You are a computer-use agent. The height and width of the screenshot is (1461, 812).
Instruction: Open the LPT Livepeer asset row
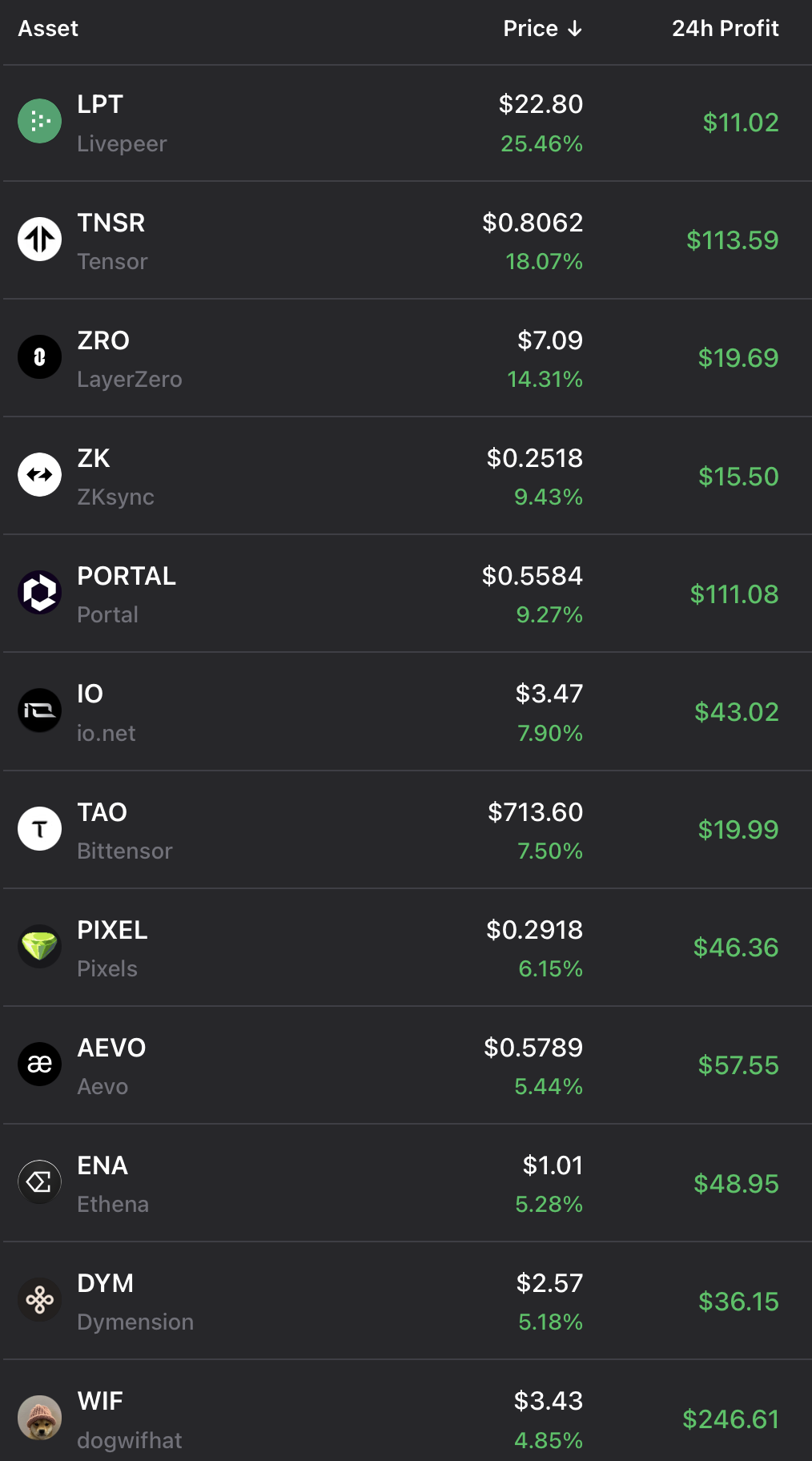pyautogui.click(x=405, y=123)
